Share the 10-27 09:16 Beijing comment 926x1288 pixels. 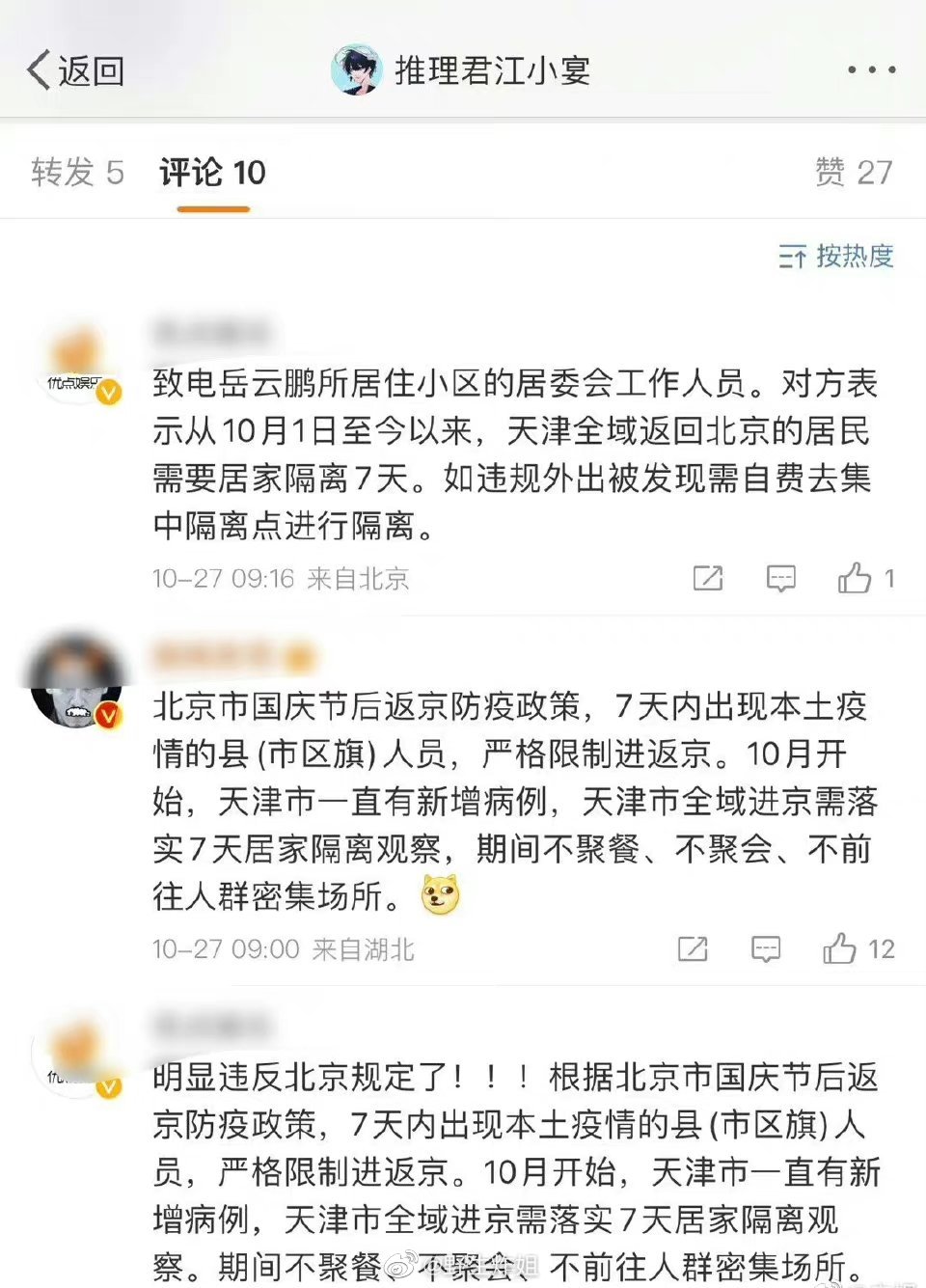[708, 578]
